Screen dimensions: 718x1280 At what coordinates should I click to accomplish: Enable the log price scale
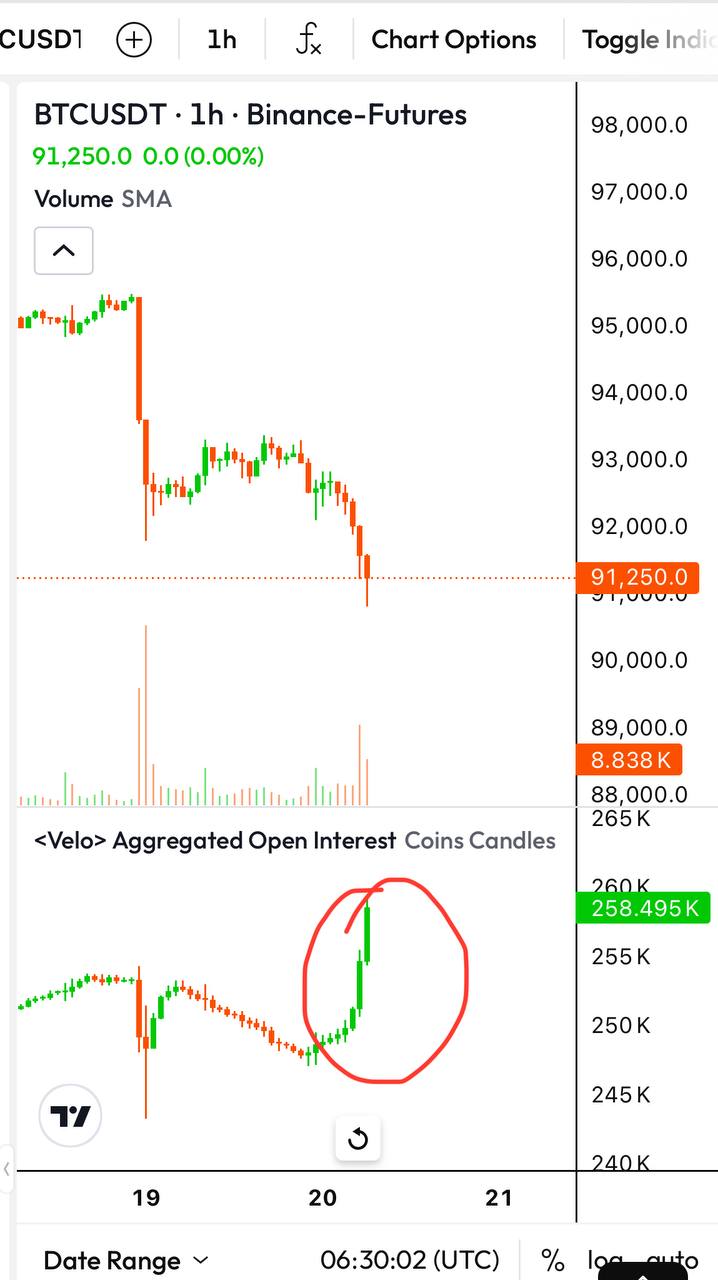coord(604,1260)
